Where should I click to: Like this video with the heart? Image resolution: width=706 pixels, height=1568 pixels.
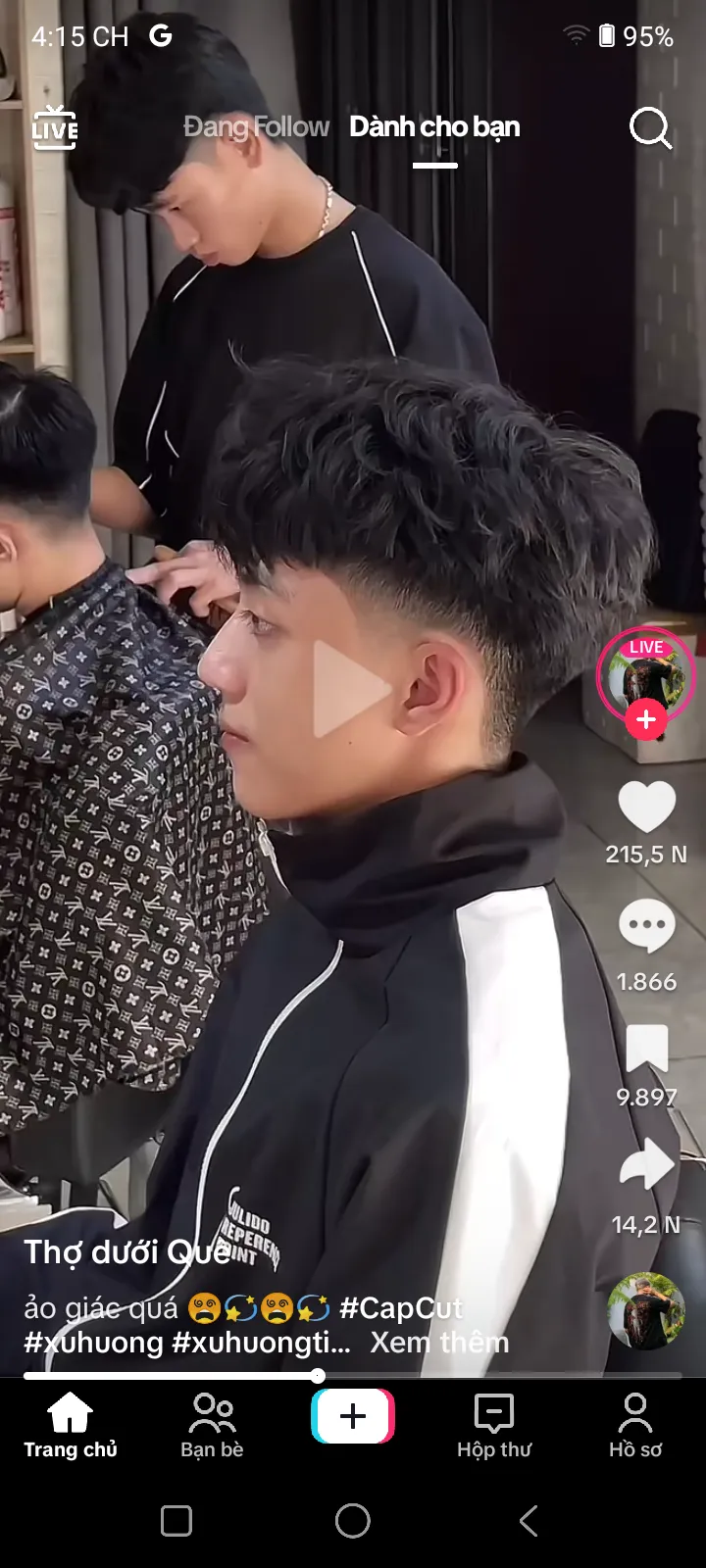click(x=646, y=808)
